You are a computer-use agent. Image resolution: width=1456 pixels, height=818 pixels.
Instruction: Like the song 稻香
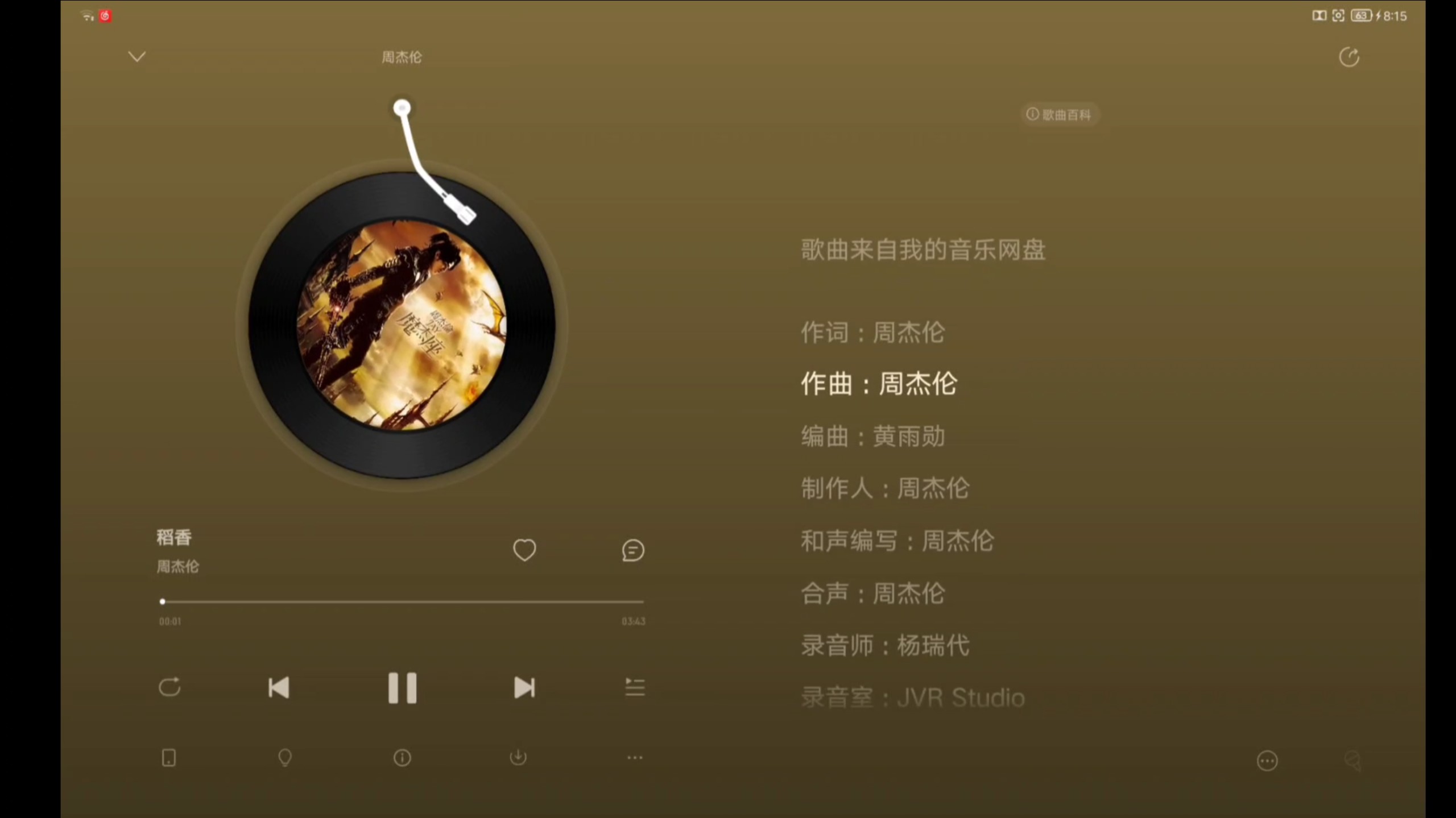click(524, 550)
